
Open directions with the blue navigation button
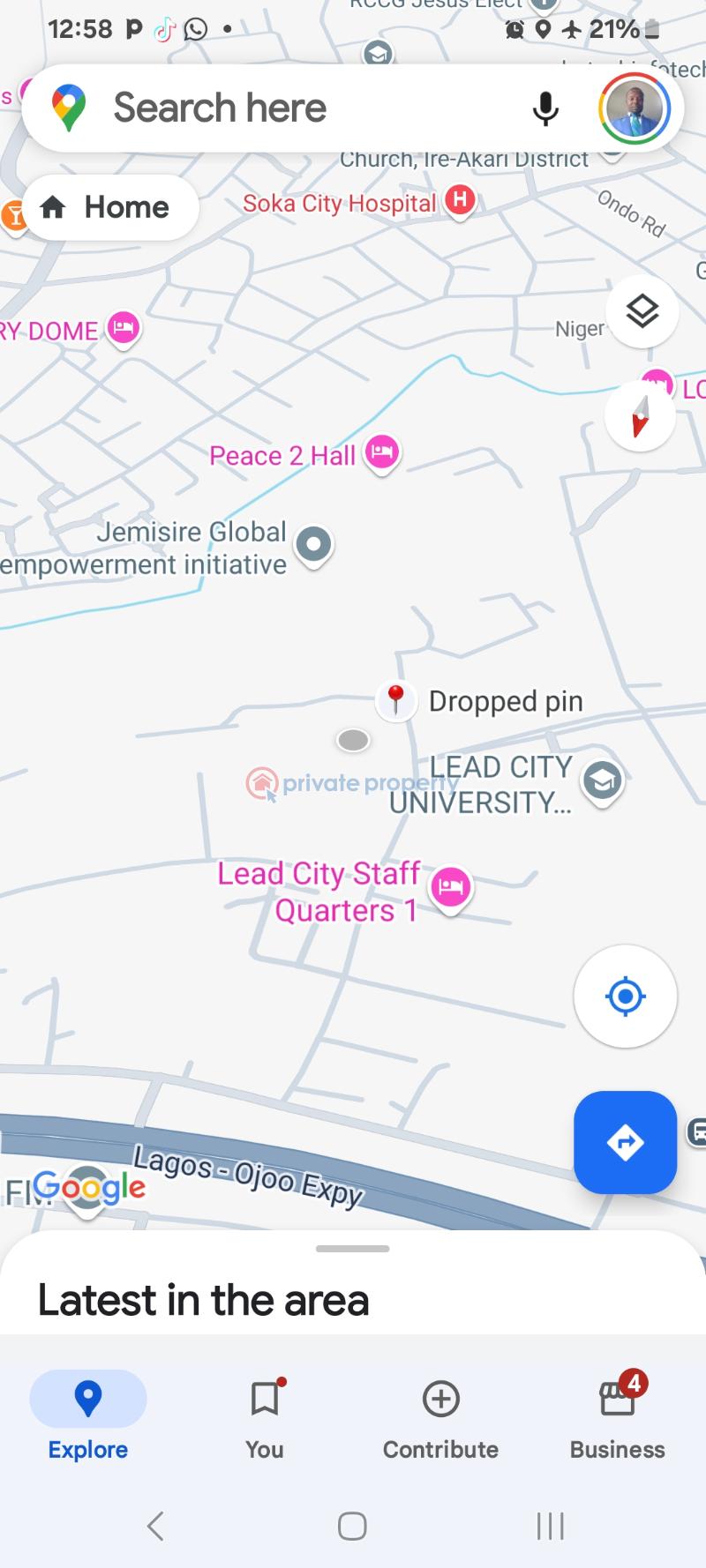pyautogui.click(x=625, y=1142)
